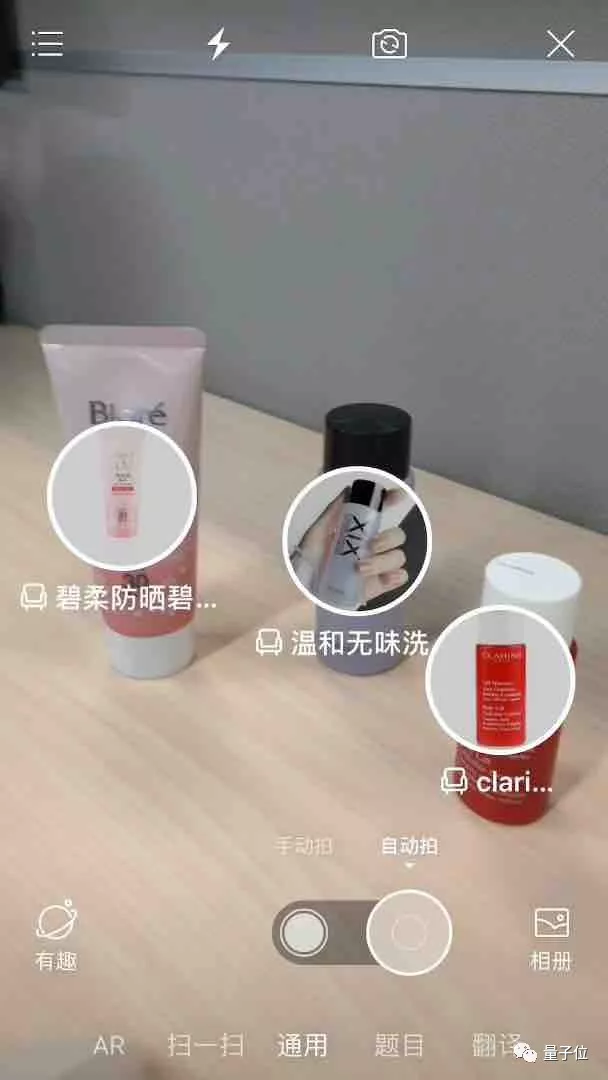This screenshot has height=1080, width=608.
Task: Open the 温和无味洗 product result bubble
Action: [356, 540]
